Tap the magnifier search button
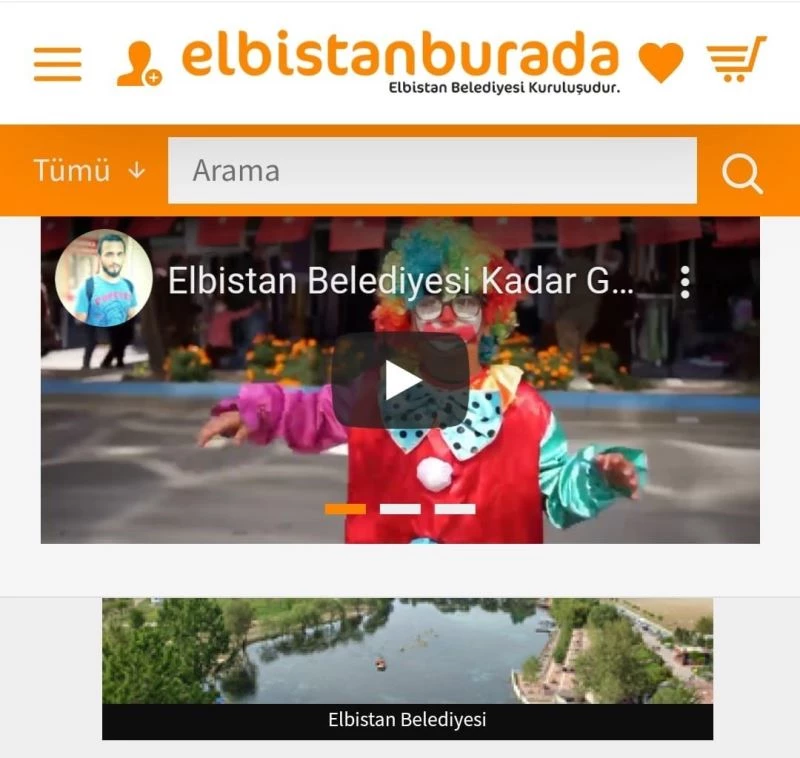The image size is (800, 758). coord(742,173)
